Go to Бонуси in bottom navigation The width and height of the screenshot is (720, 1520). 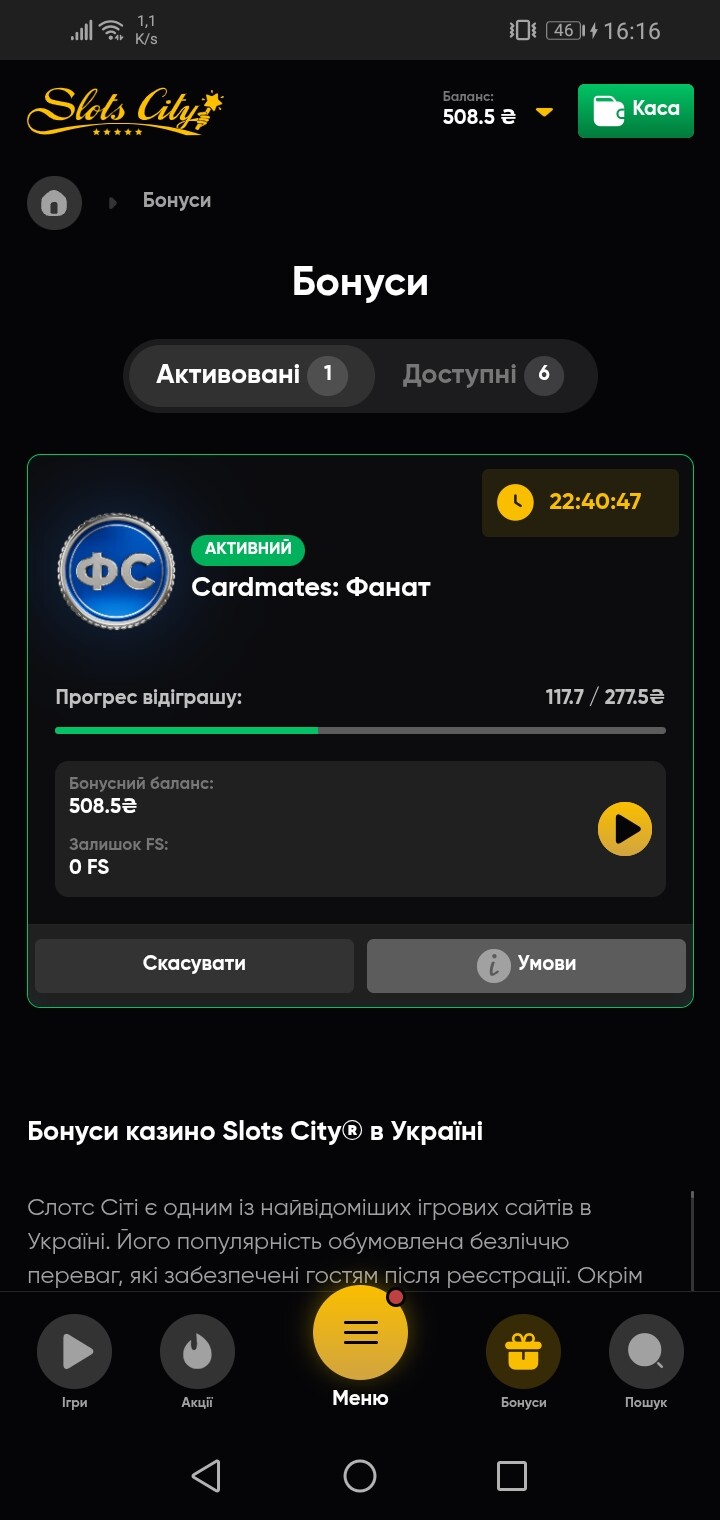523,1362
